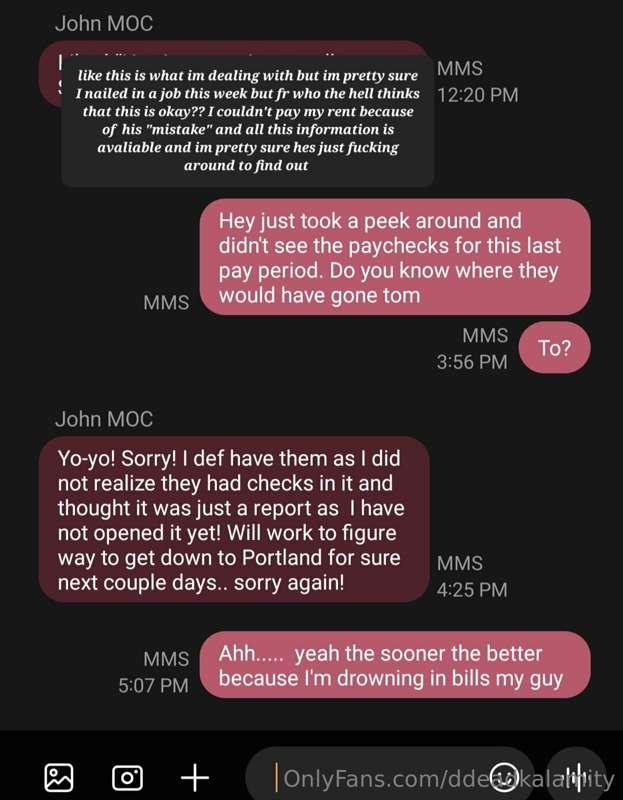Focus the message text field

pos(380,777)
